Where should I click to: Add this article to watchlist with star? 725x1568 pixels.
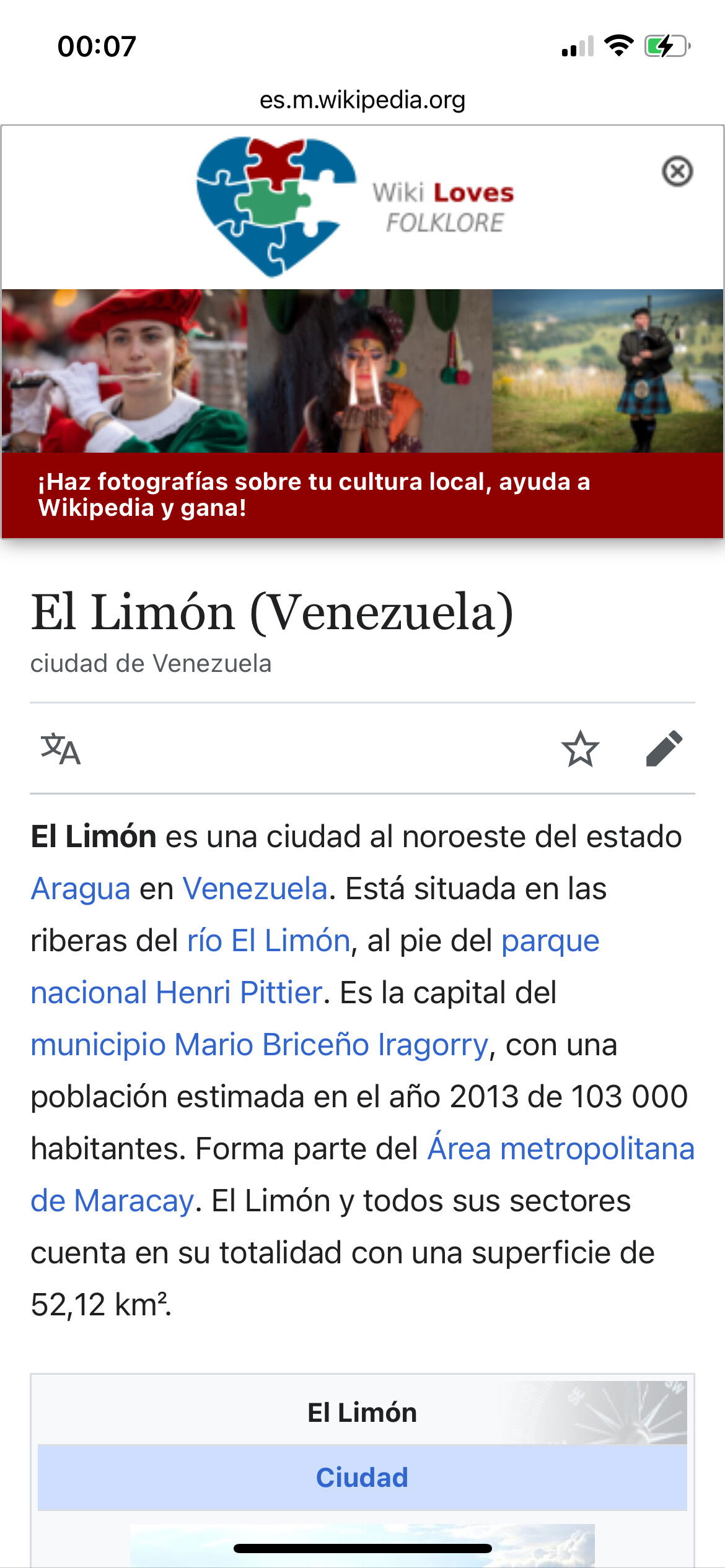click(x=580, y=749)
